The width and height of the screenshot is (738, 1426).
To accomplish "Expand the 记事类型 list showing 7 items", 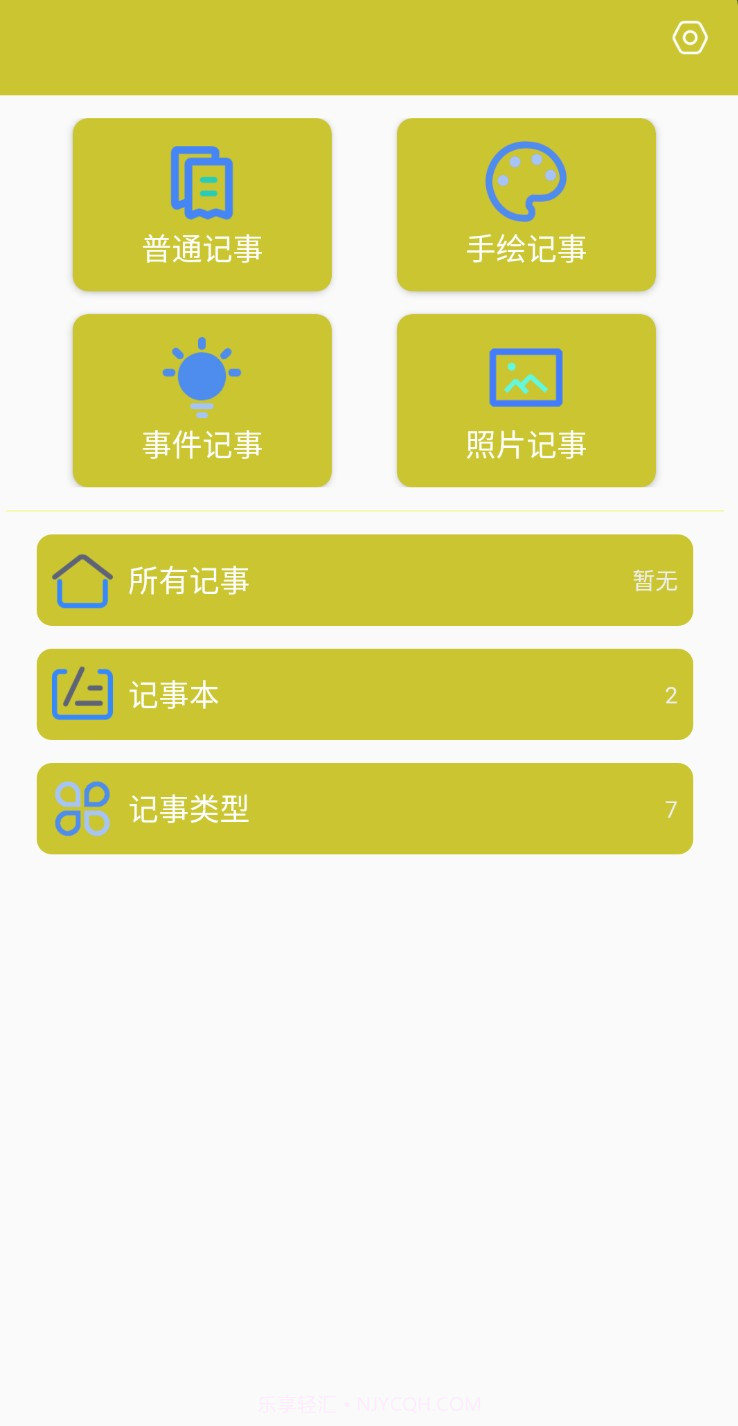I will (365, 808).
